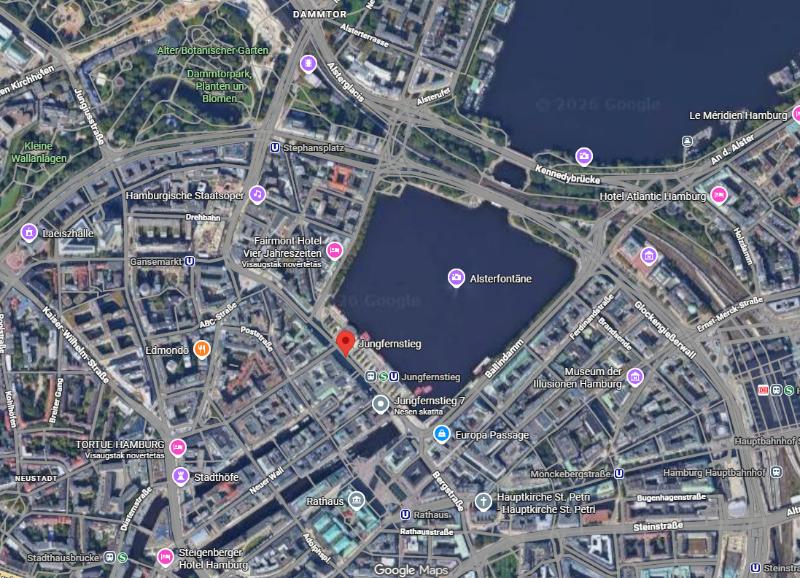Select the Europa Passage shopping marker
The image size is (800, 578).
441,434
